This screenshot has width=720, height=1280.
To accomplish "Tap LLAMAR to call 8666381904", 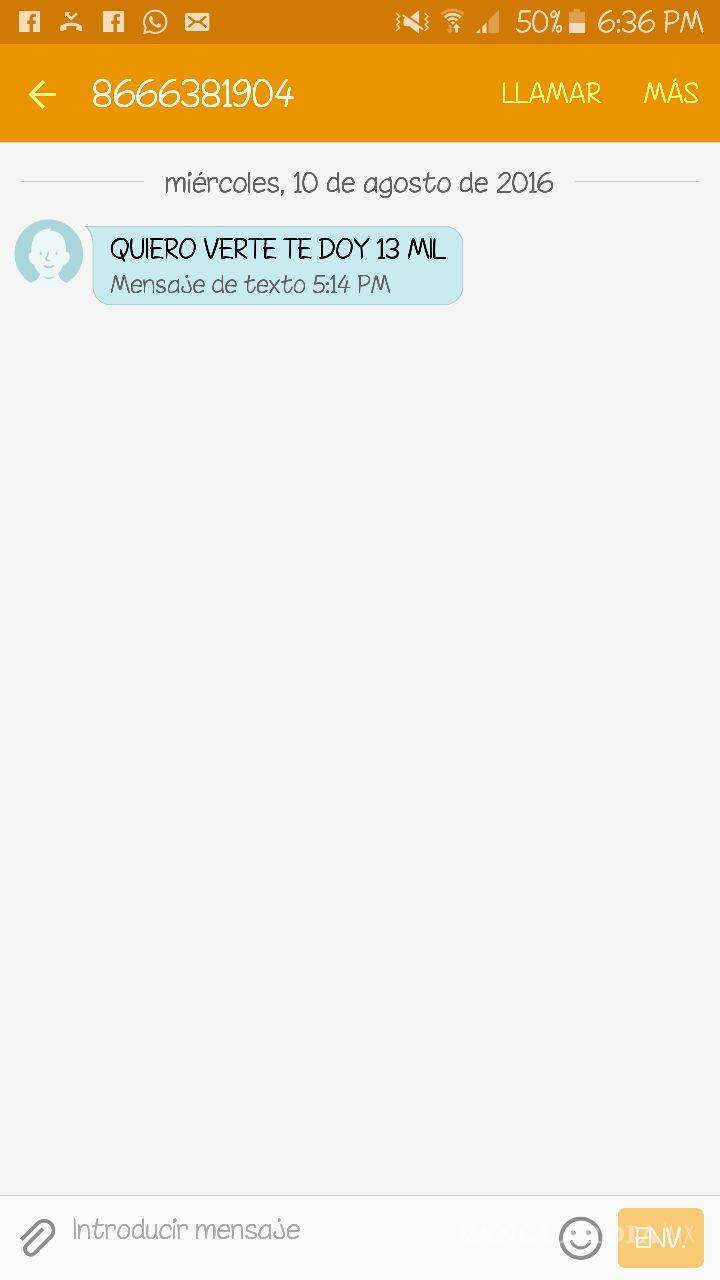I will point(551,94).
